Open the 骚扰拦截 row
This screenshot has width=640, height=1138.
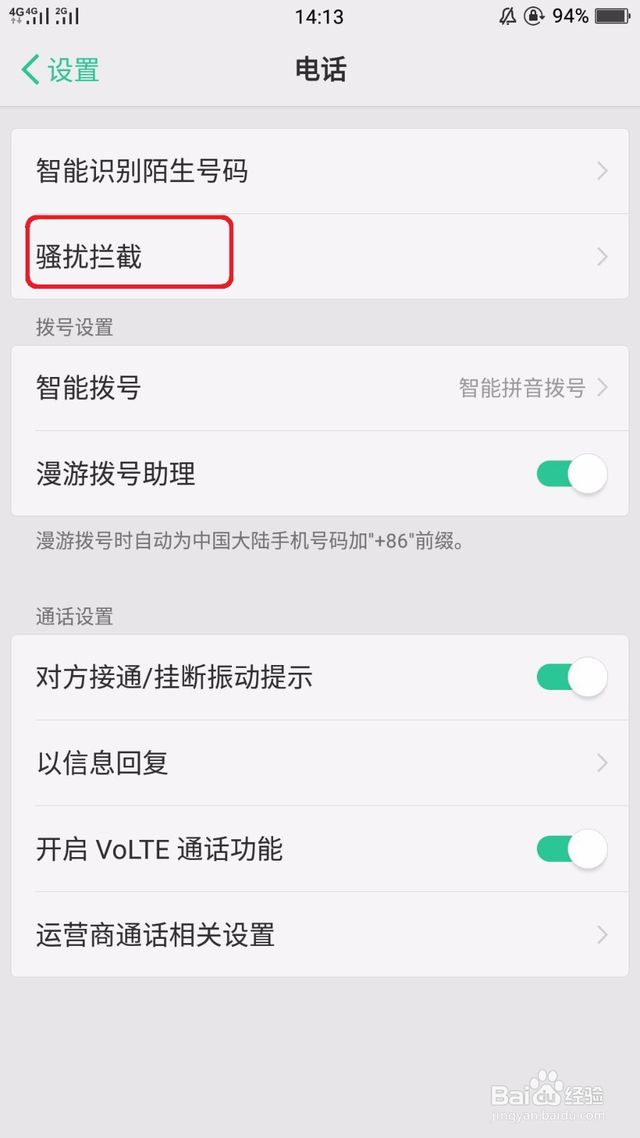coord(320,256)
